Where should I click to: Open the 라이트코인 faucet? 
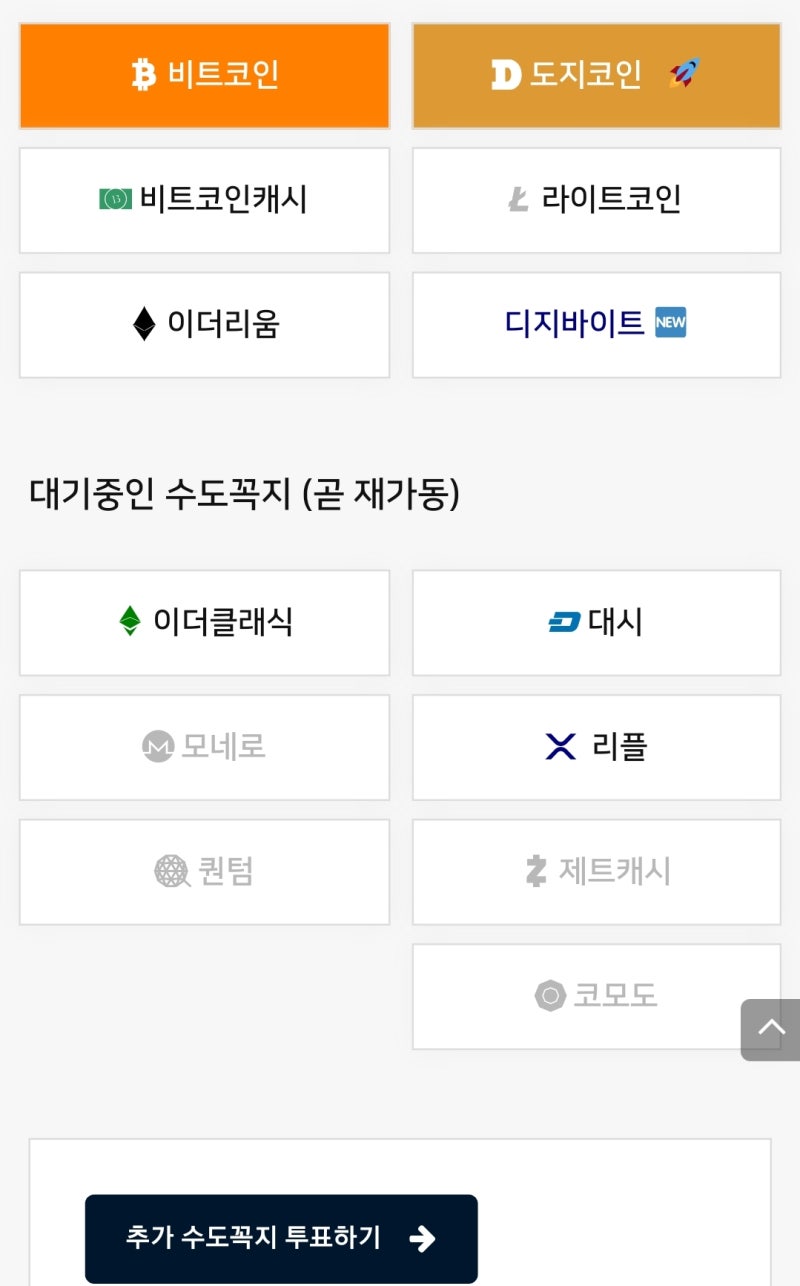point(596,199)
